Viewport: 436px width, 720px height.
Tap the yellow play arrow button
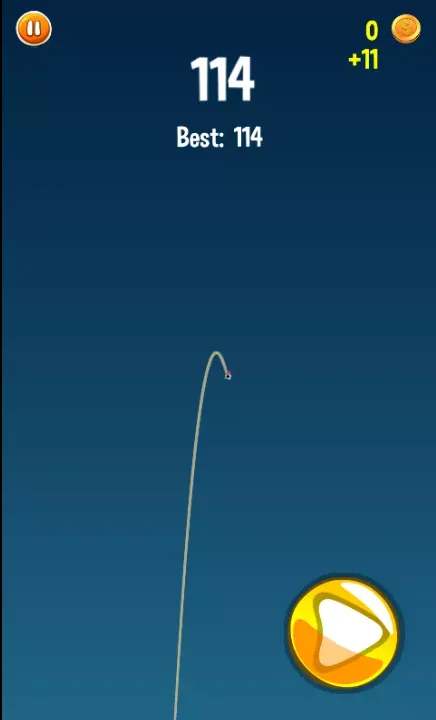pos(344,633)
